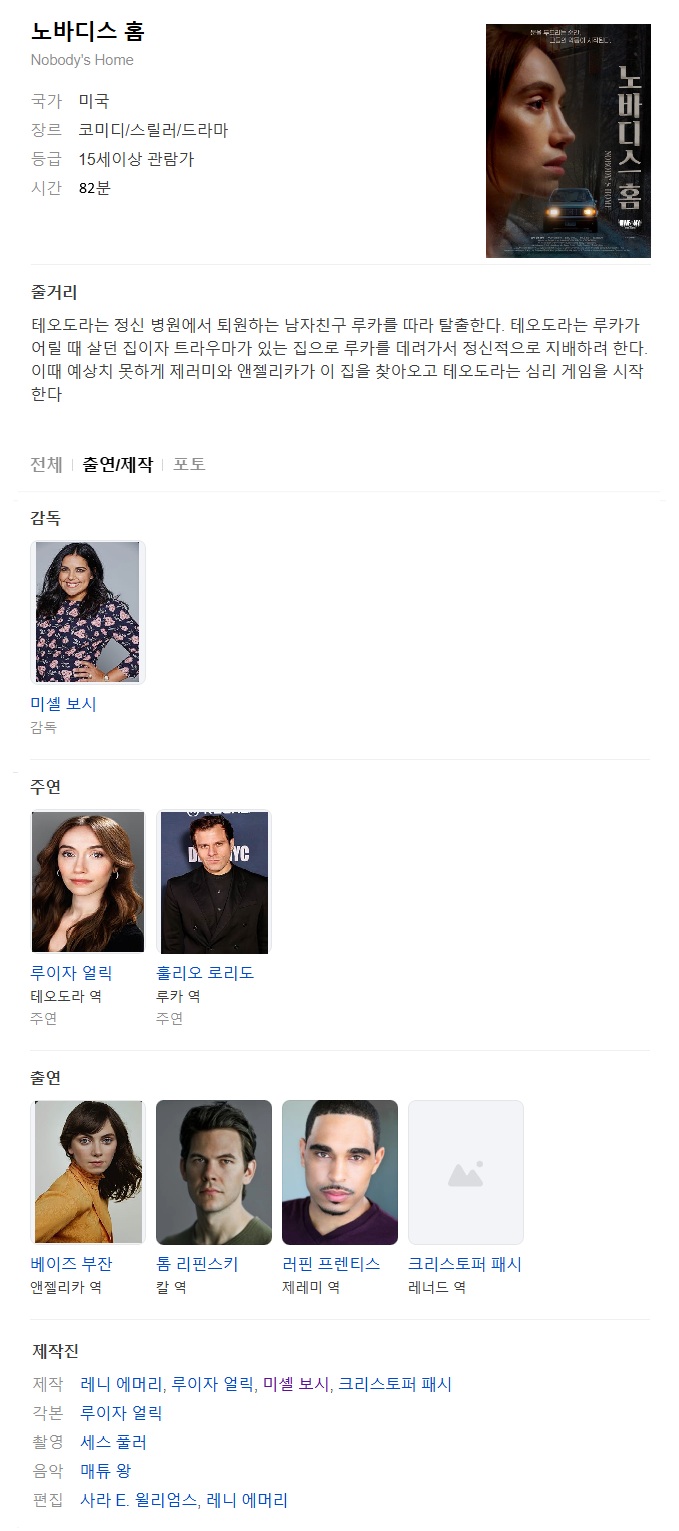679x1531 pixels.
Task: Open 루이자 얼릭 name link under 주연
Action: click(x=71, y=973)
